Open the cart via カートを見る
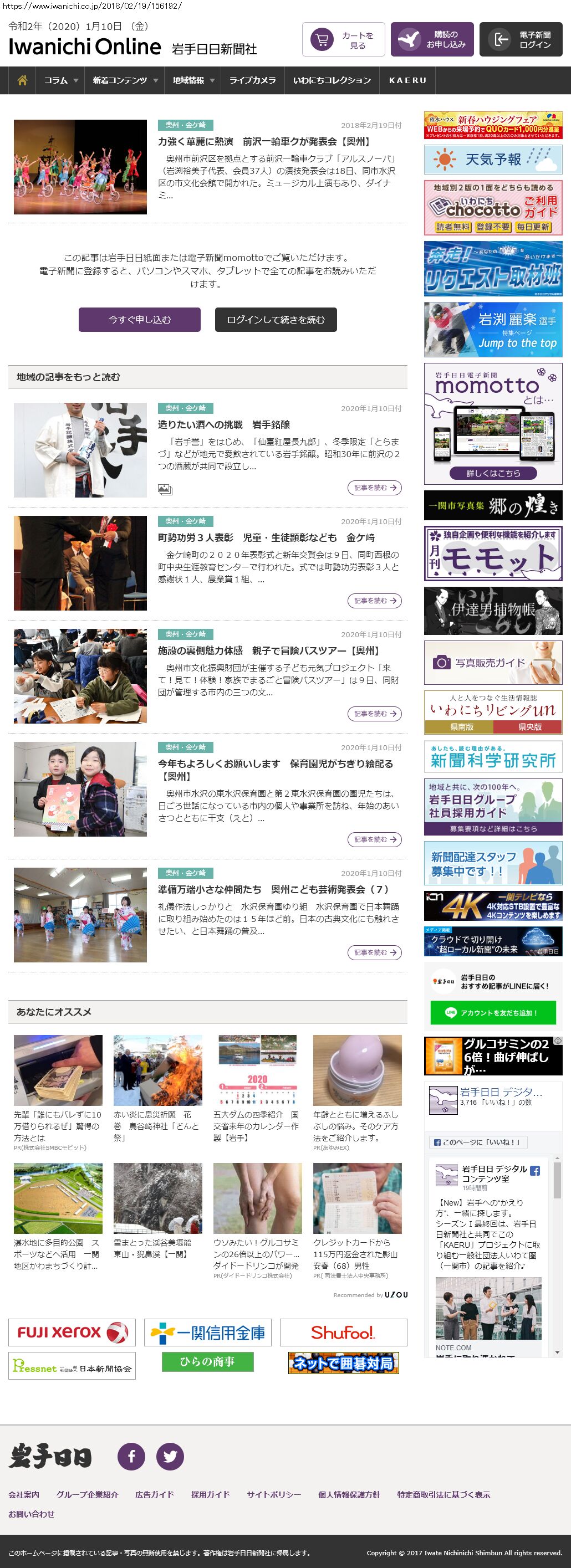 coord(343,39)
